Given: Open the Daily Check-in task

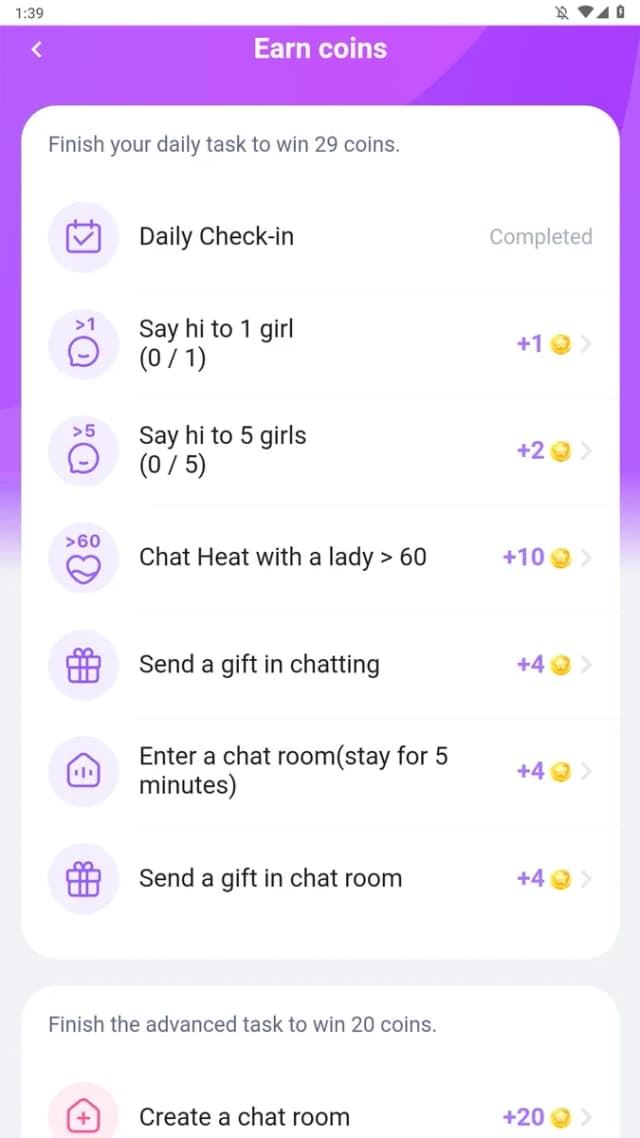Looking at the screenshot, I should click(x=320, y=237).
